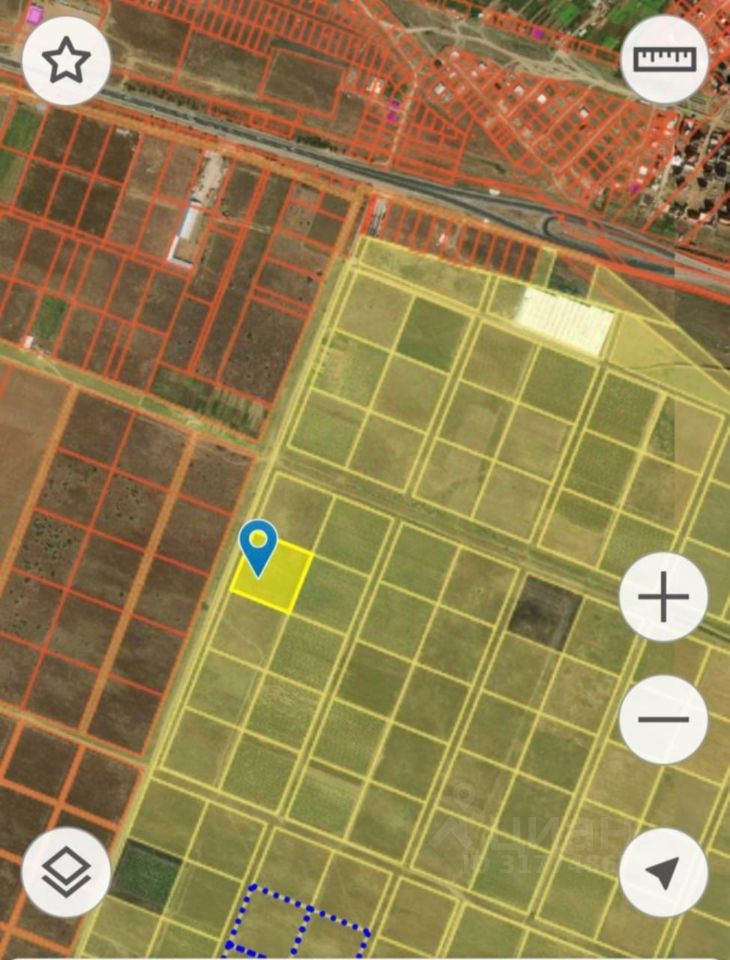Open the ruler measurement tool
Image resolution: width=730 pixels, height=960 pixels.
(665, 59)
